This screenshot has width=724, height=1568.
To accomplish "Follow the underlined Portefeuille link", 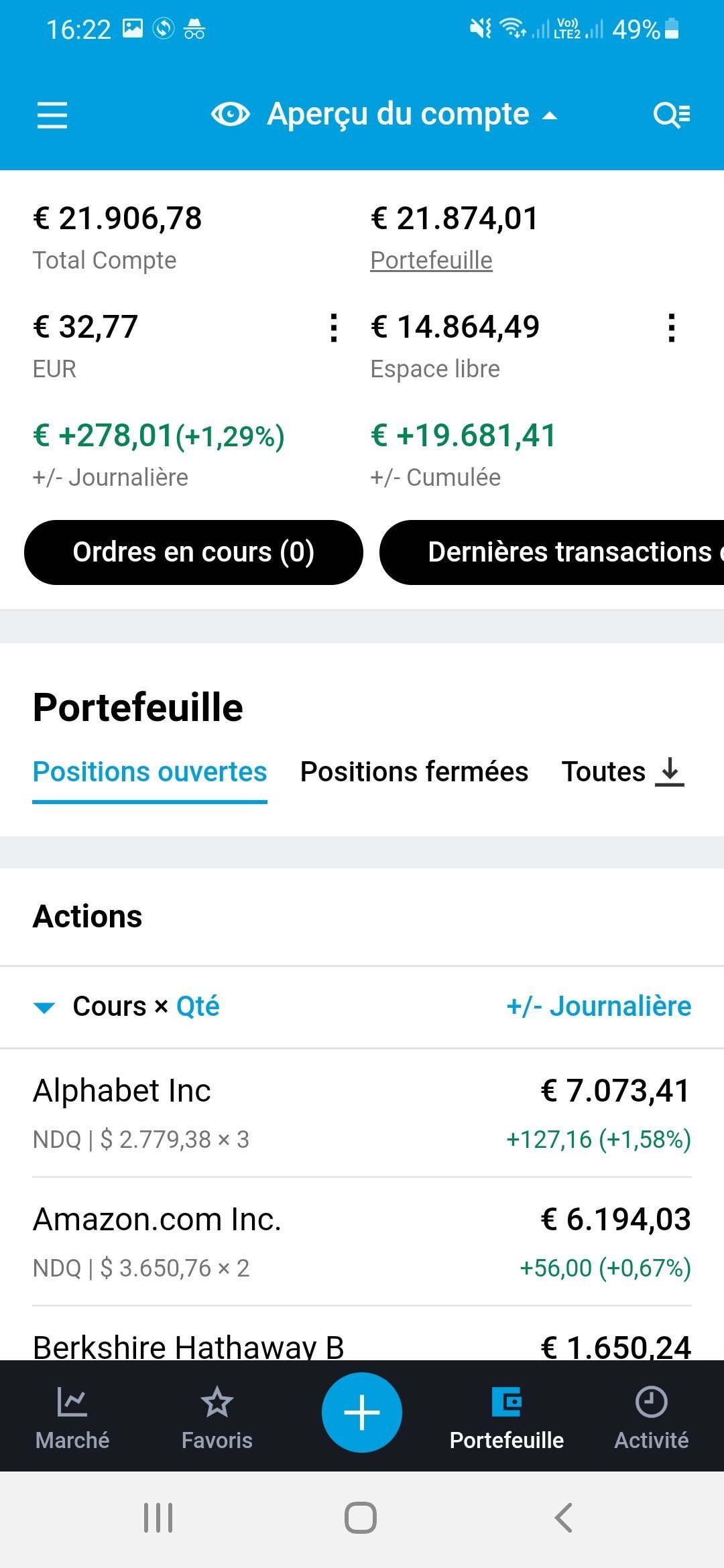I will click(431, 260).
